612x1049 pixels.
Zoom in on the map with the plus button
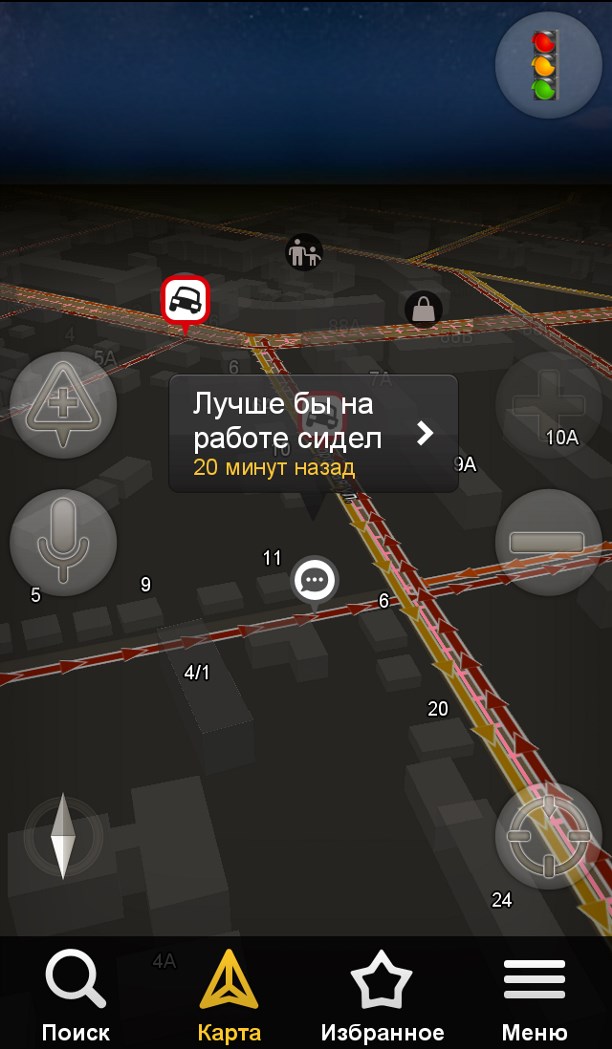pos(548,405)
